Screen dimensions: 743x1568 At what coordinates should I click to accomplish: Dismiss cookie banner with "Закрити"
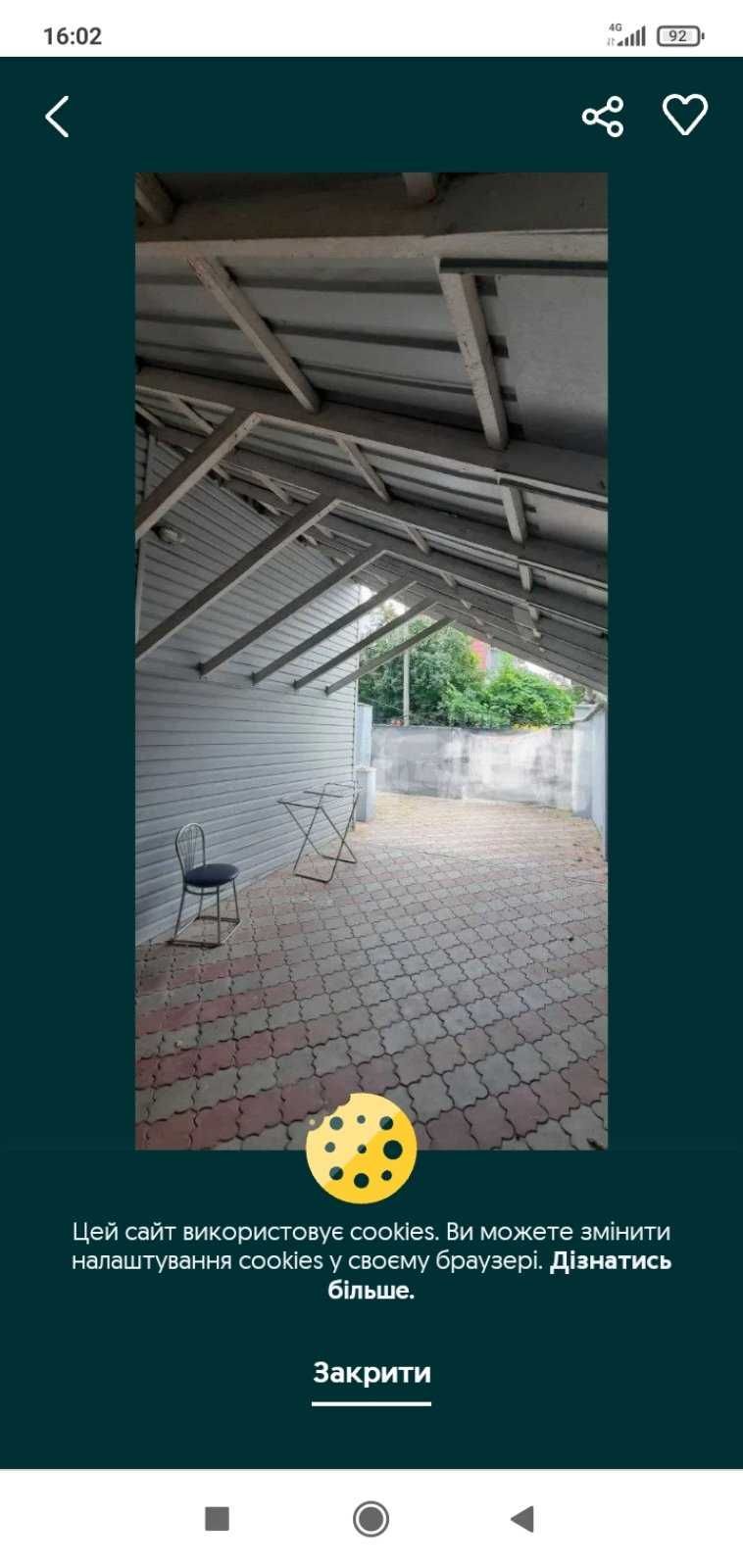371,1372
